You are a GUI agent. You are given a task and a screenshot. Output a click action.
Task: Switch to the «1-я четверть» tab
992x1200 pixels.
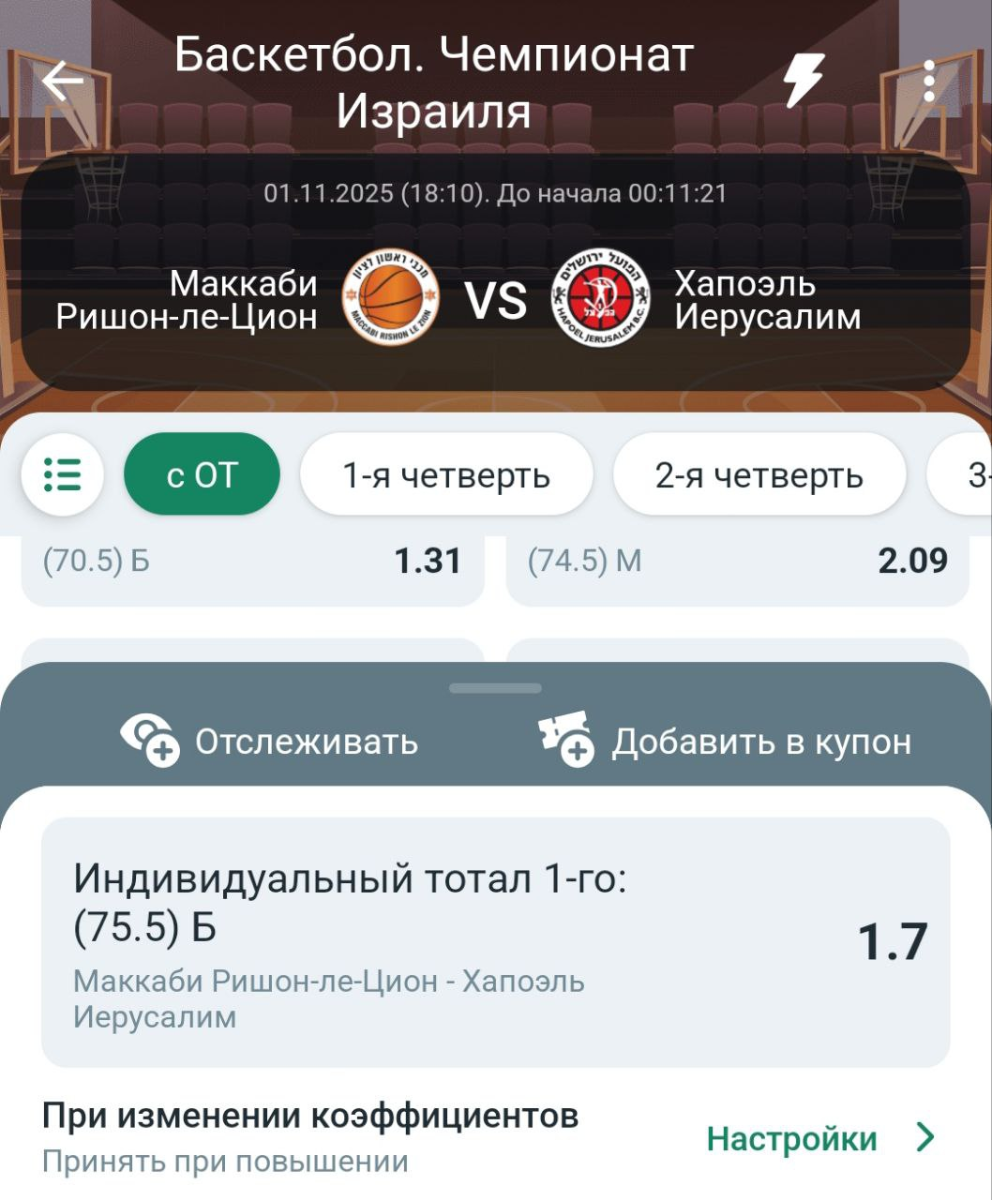point(446,475)
